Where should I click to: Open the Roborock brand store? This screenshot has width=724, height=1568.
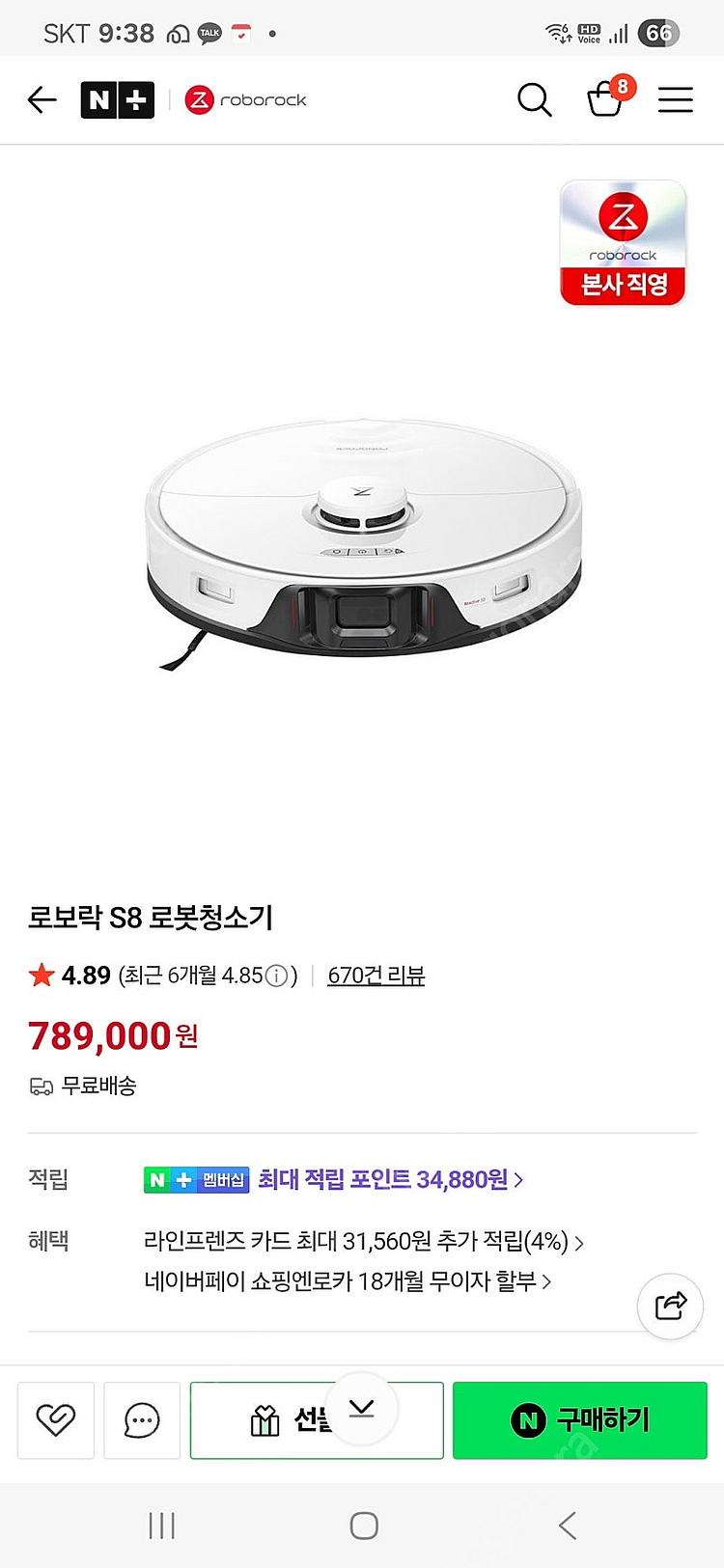pos(246,99)
